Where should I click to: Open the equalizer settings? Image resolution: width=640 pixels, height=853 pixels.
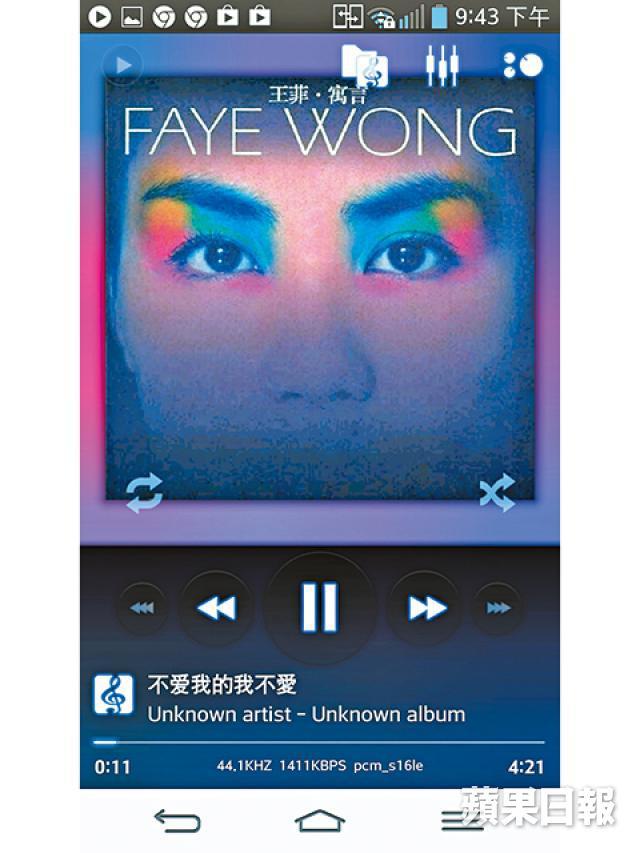[441, 66]
